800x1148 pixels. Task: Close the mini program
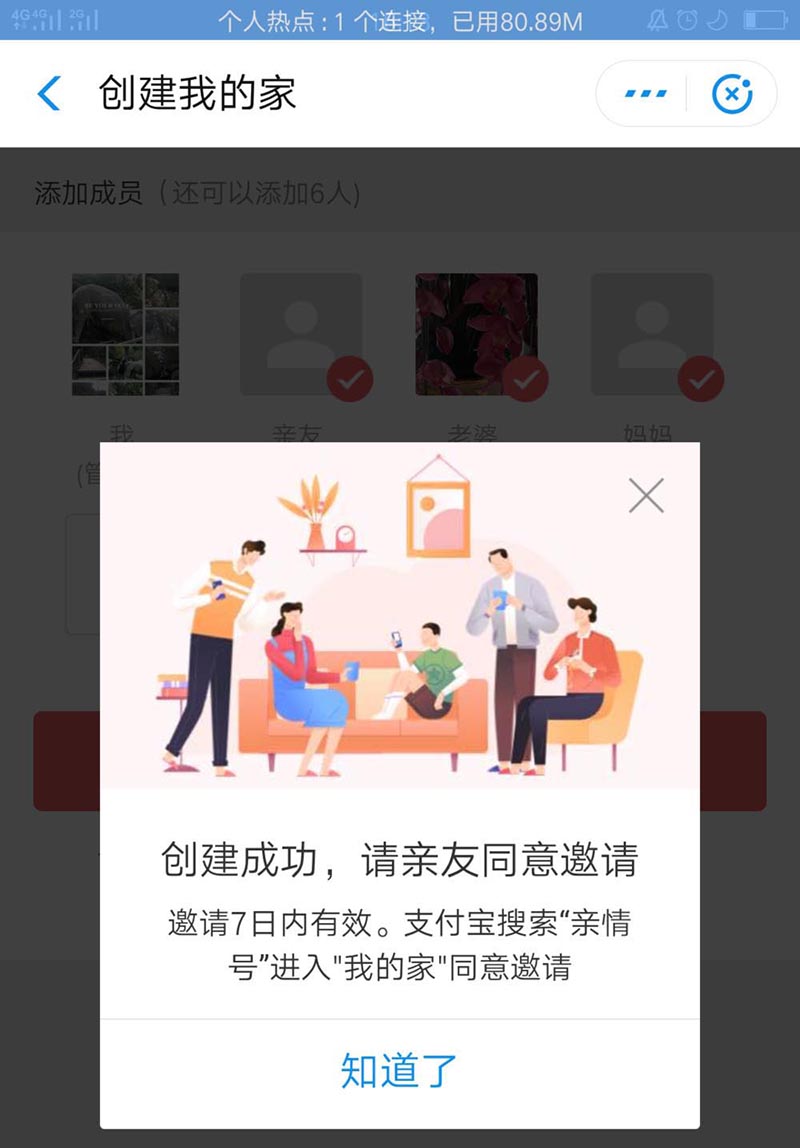pyautogui.click(x=731, y=94)
